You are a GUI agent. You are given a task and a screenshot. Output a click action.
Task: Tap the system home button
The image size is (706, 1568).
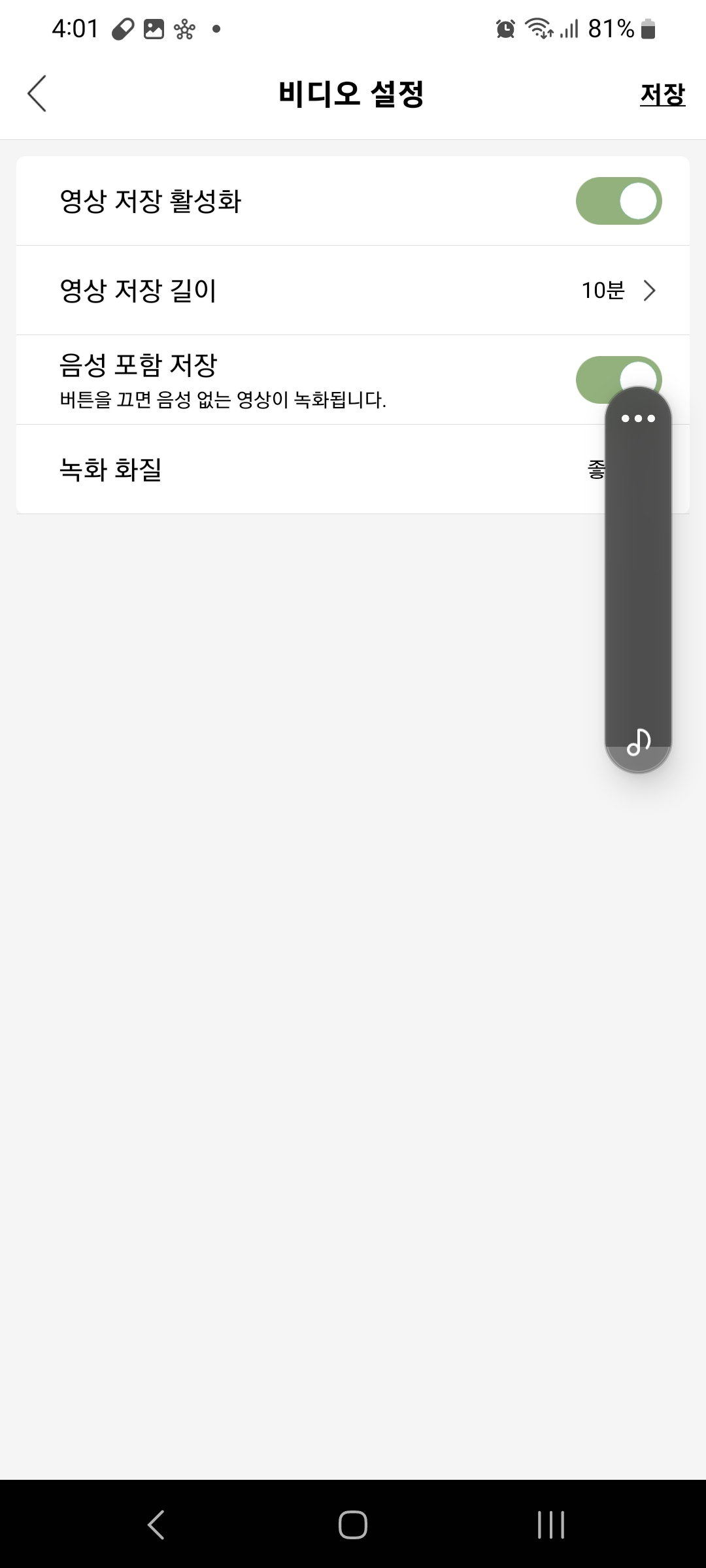(x=353, y=1525)
